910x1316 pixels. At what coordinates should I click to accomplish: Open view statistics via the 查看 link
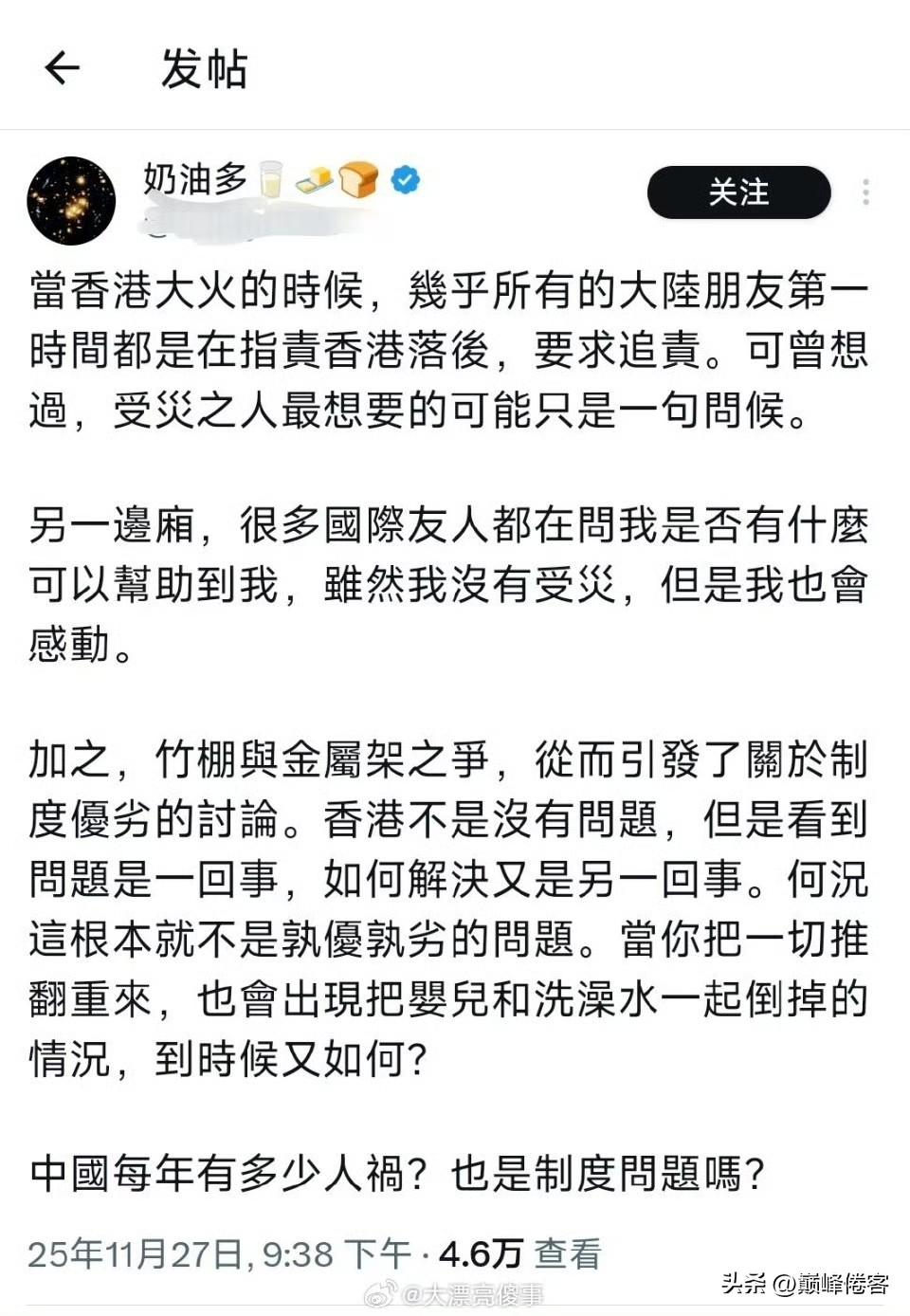569,1250
